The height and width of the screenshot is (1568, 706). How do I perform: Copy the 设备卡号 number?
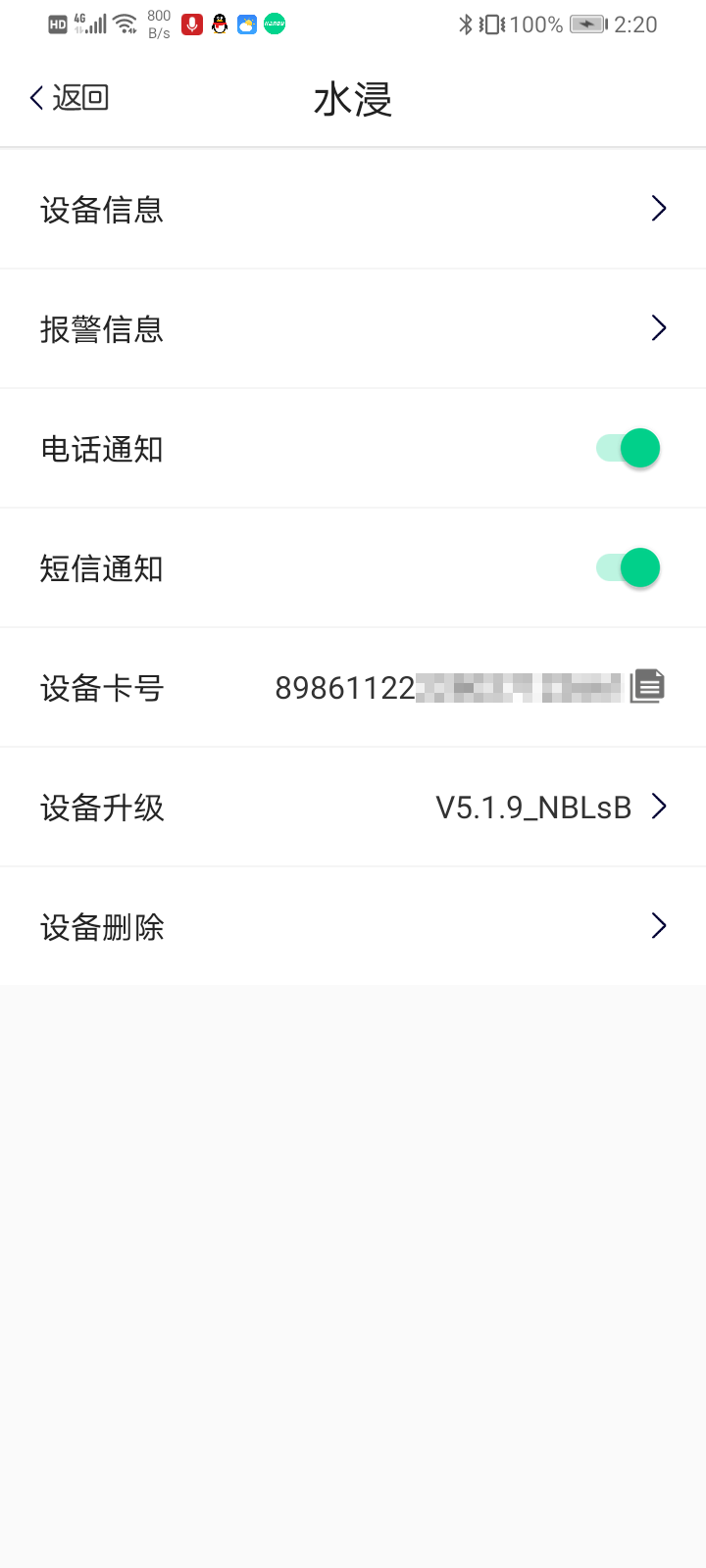(x=647, y=686)
